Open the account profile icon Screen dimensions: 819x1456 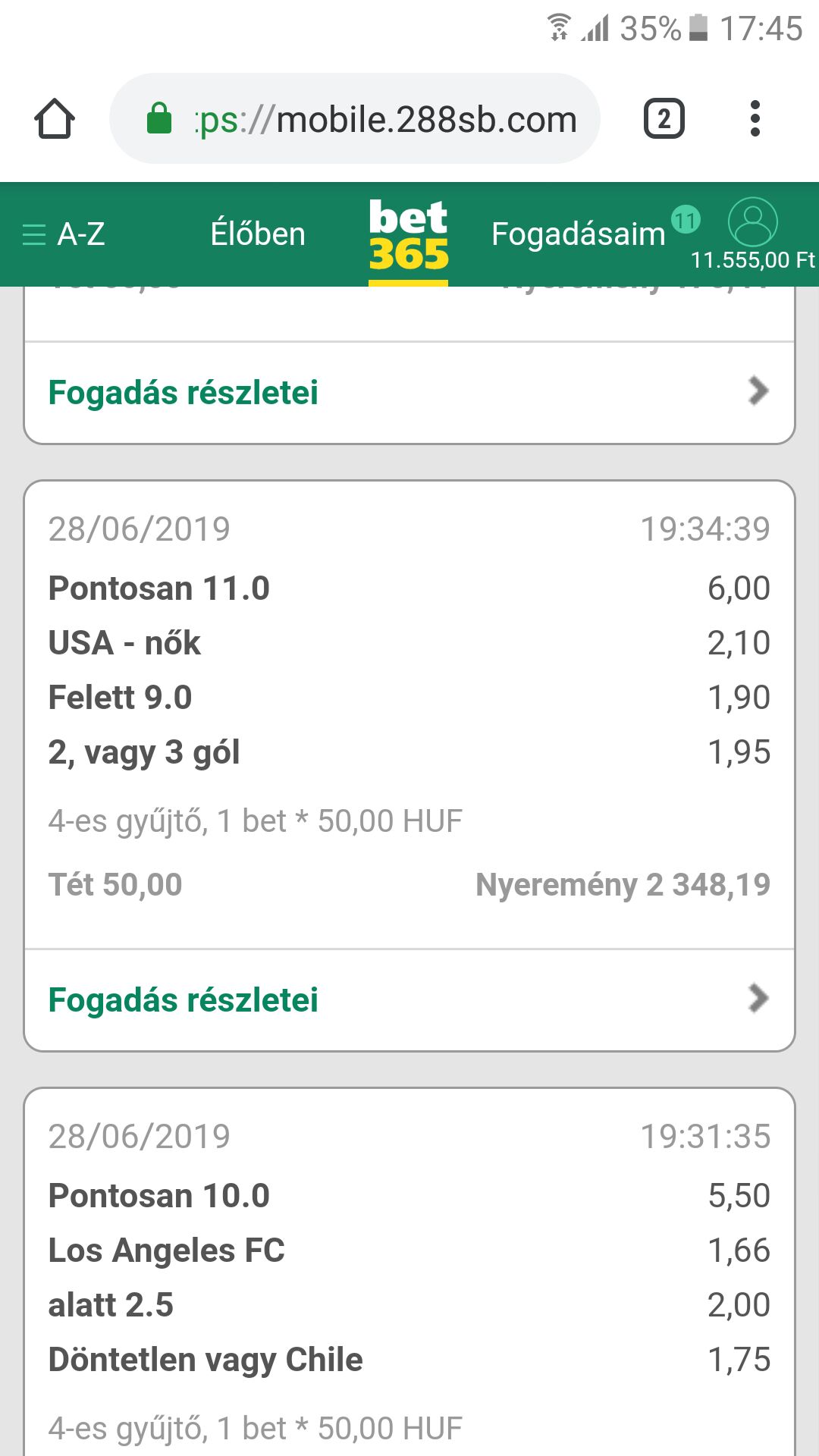752,221
